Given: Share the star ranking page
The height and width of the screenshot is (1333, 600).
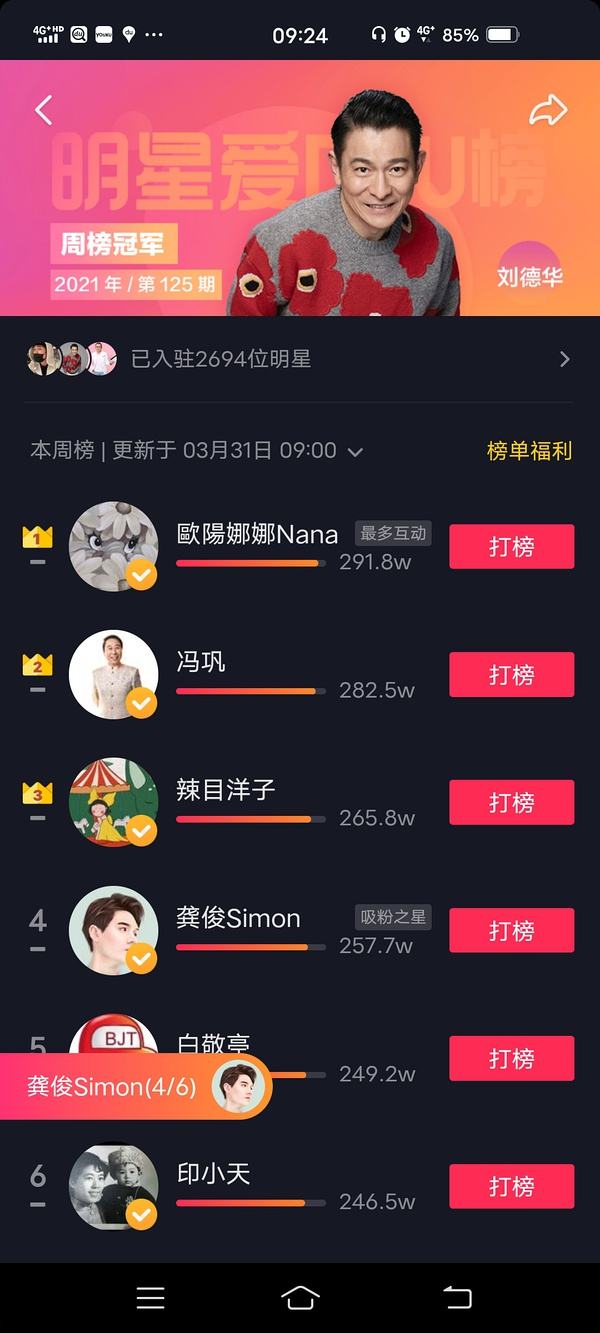Looking at the screenshot, I should point(548,110).
